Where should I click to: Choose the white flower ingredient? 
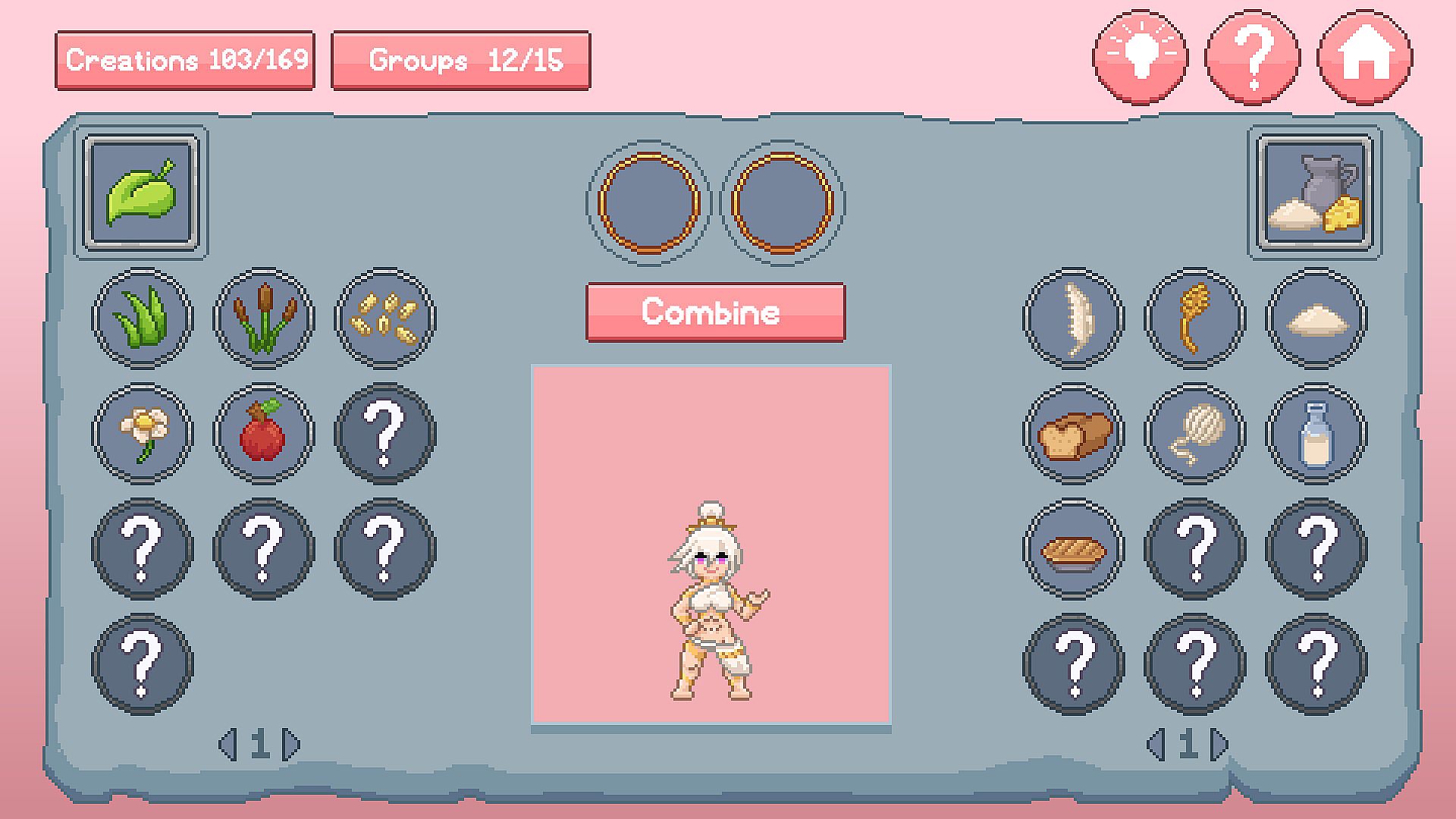(143, 433)
